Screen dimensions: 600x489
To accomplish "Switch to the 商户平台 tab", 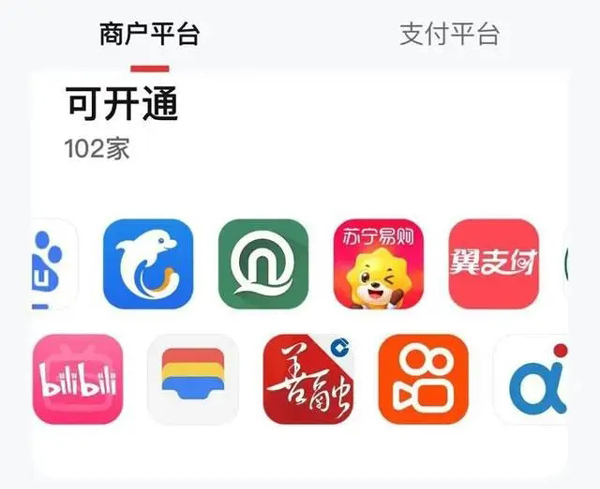I will point(149,35).
